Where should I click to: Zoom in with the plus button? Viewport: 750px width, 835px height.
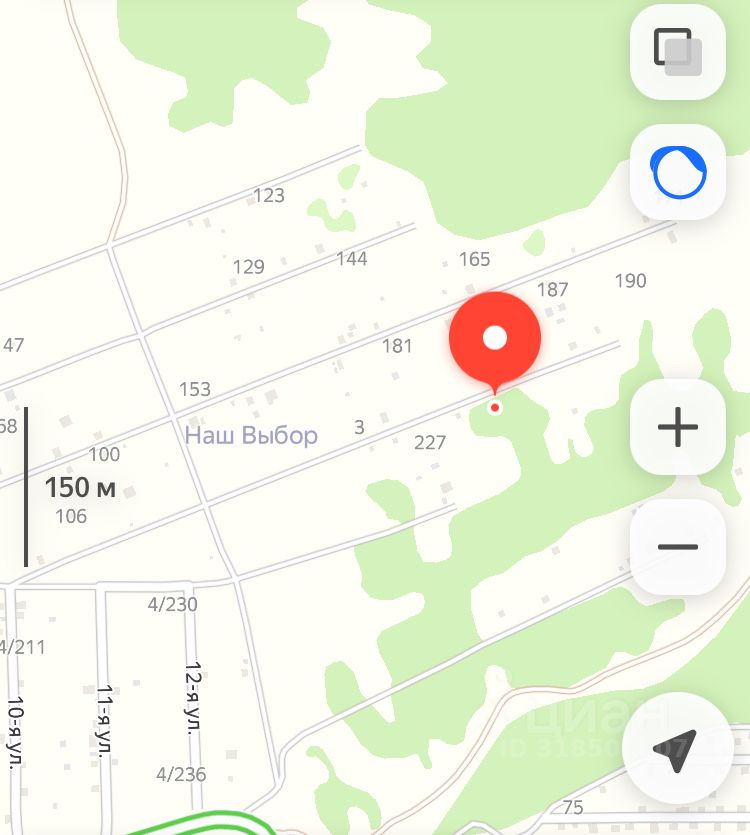678,427
